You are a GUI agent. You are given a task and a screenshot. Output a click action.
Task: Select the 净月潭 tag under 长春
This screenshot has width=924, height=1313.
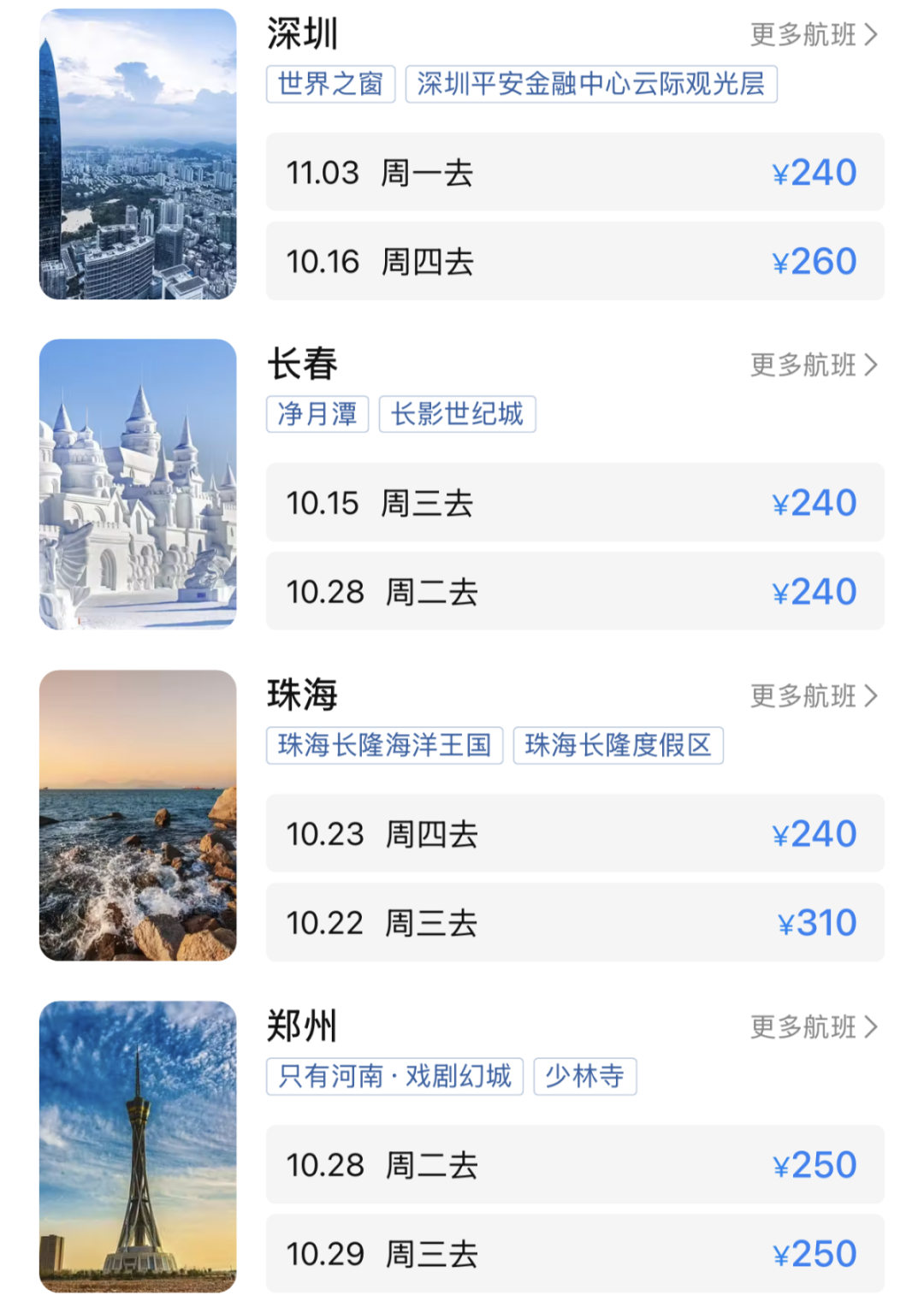point(317,414)
